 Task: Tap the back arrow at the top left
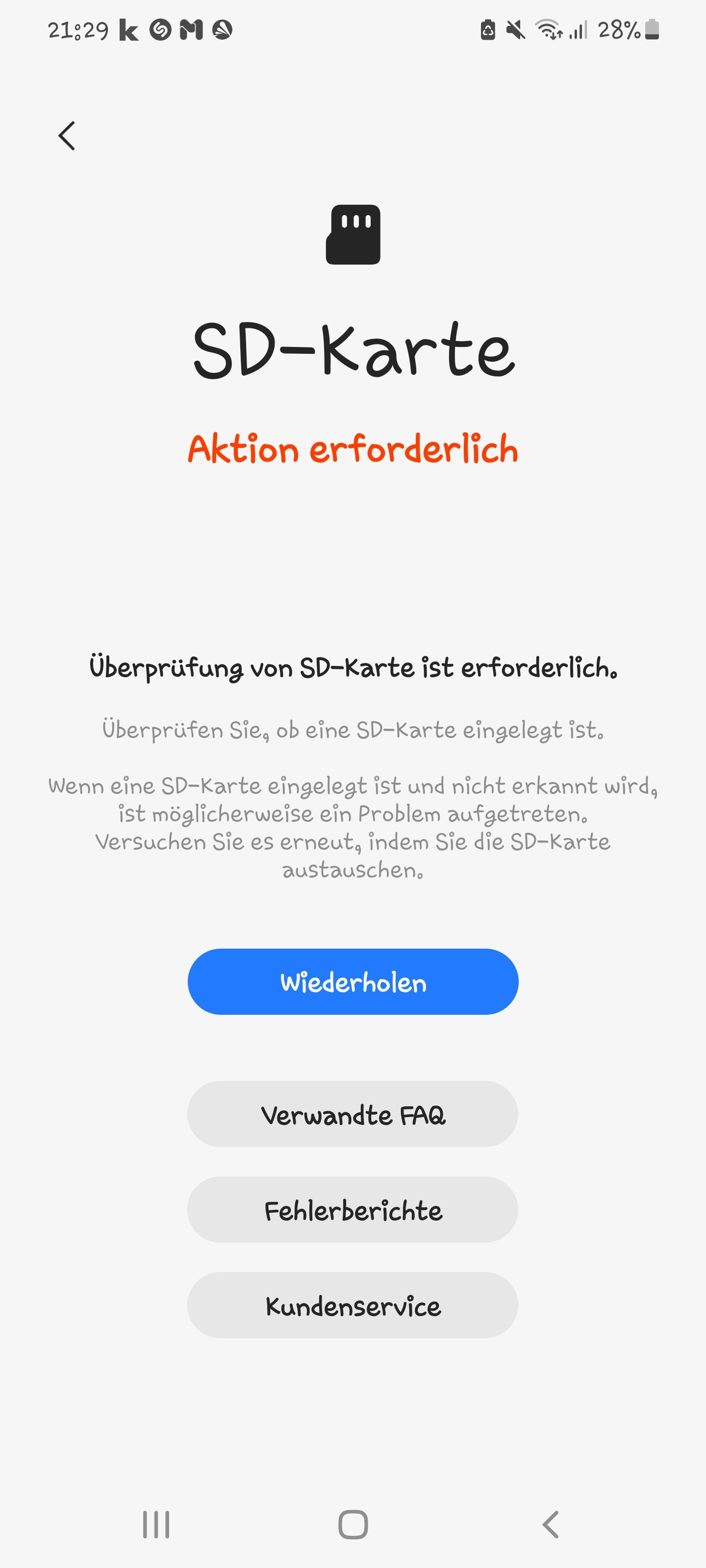[68, 135]
